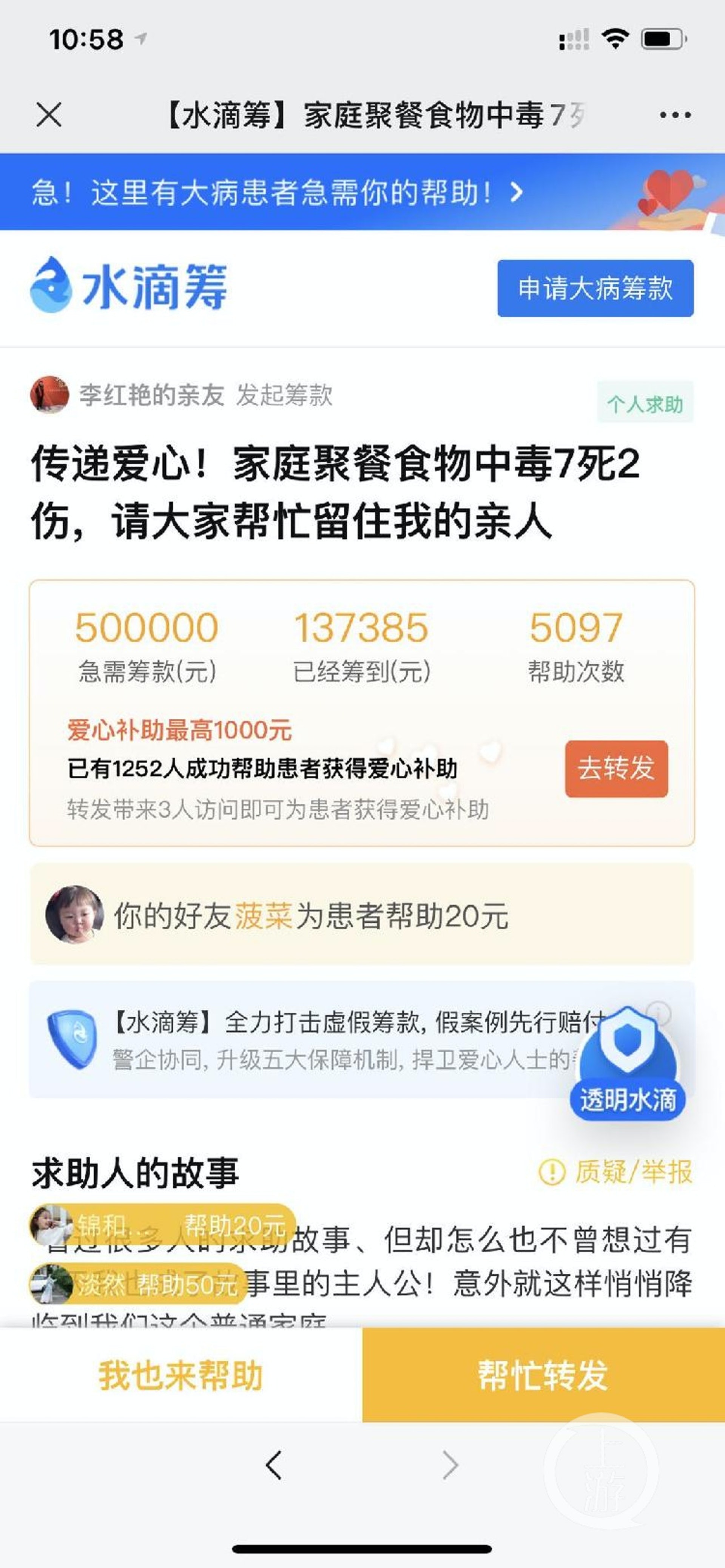This screenshot has height=1568, width=725.
Task: Report this fundraiser via 质疑/举报
Action: tap(616, 1171)
